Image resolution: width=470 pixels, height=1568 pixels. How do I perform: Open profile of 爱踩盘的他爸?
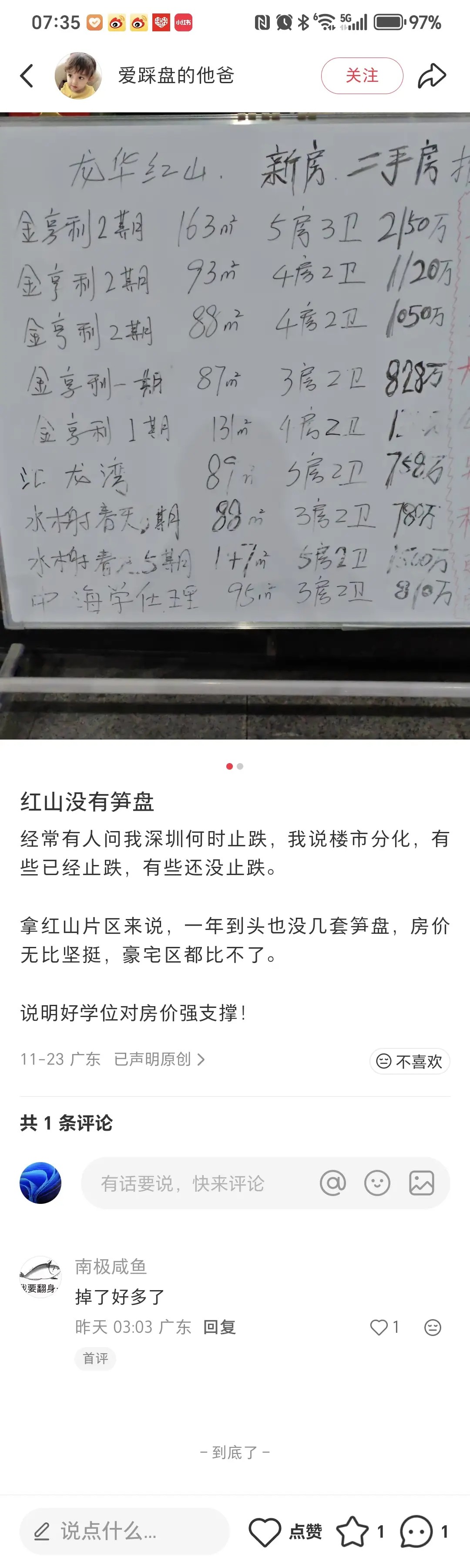coord(78,76)
